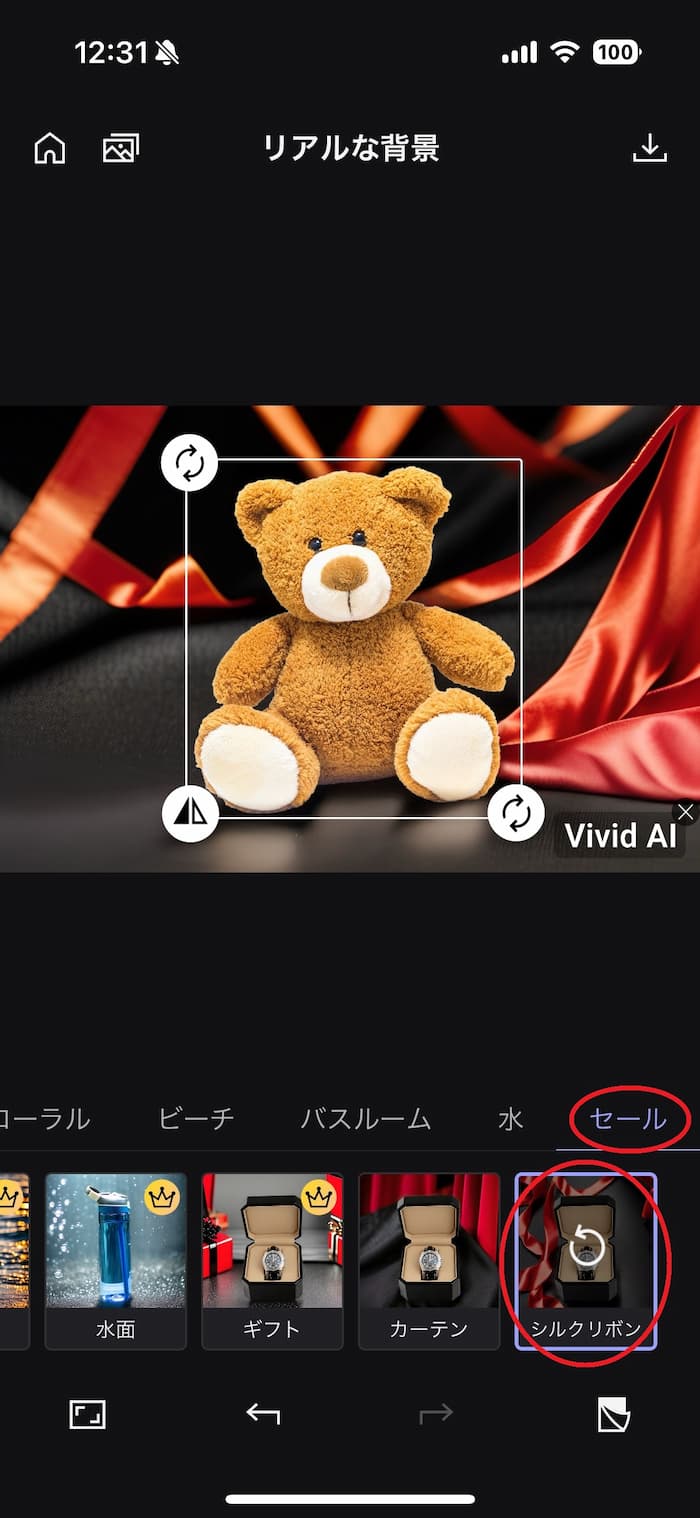Download the edited image

(650, 148)
